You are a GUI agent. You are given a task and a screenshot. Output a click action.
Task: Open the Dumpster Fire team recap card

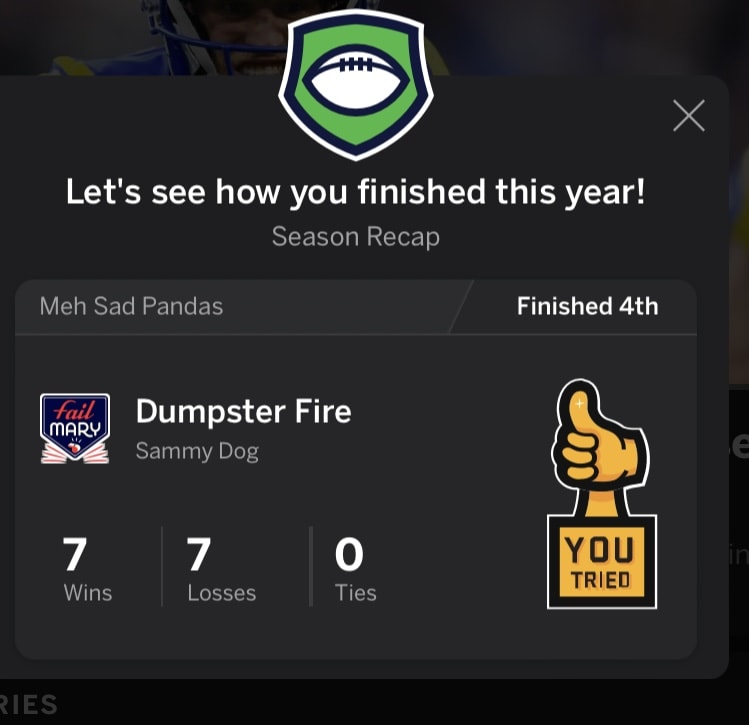click(243, 412)
